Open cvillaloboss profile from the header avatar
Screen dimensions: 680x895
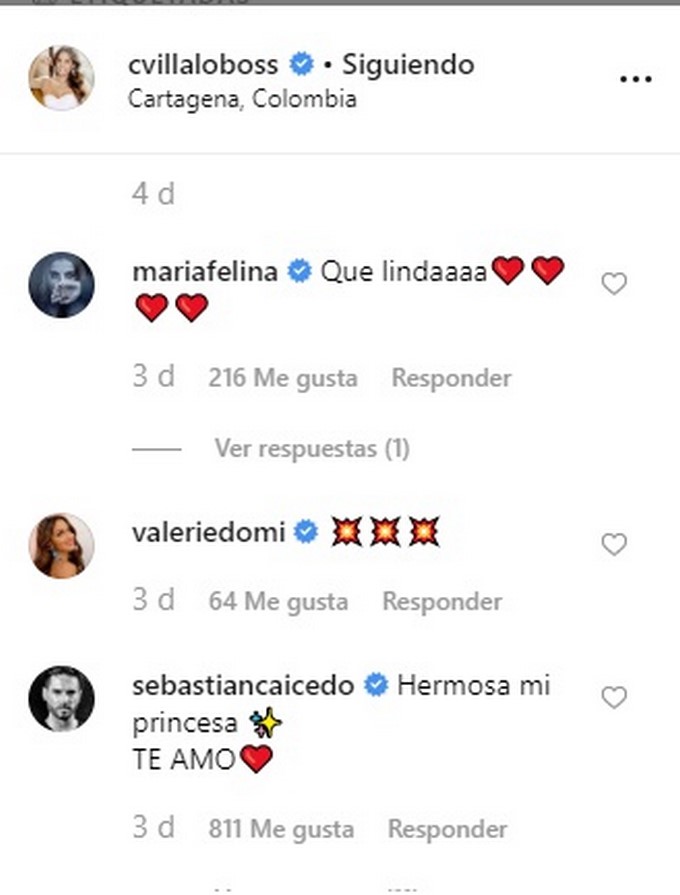coord(61,79)
